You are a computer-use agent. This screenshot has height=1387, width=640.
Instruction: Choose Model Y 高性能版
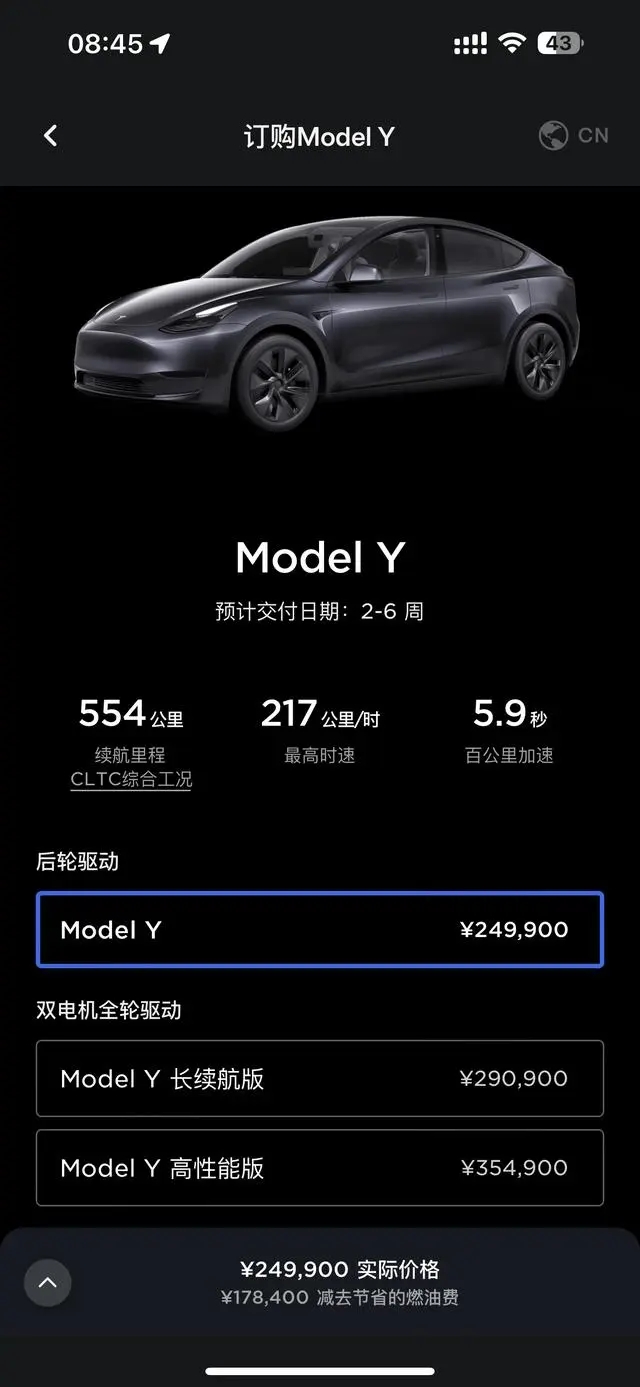(320, 1168)
